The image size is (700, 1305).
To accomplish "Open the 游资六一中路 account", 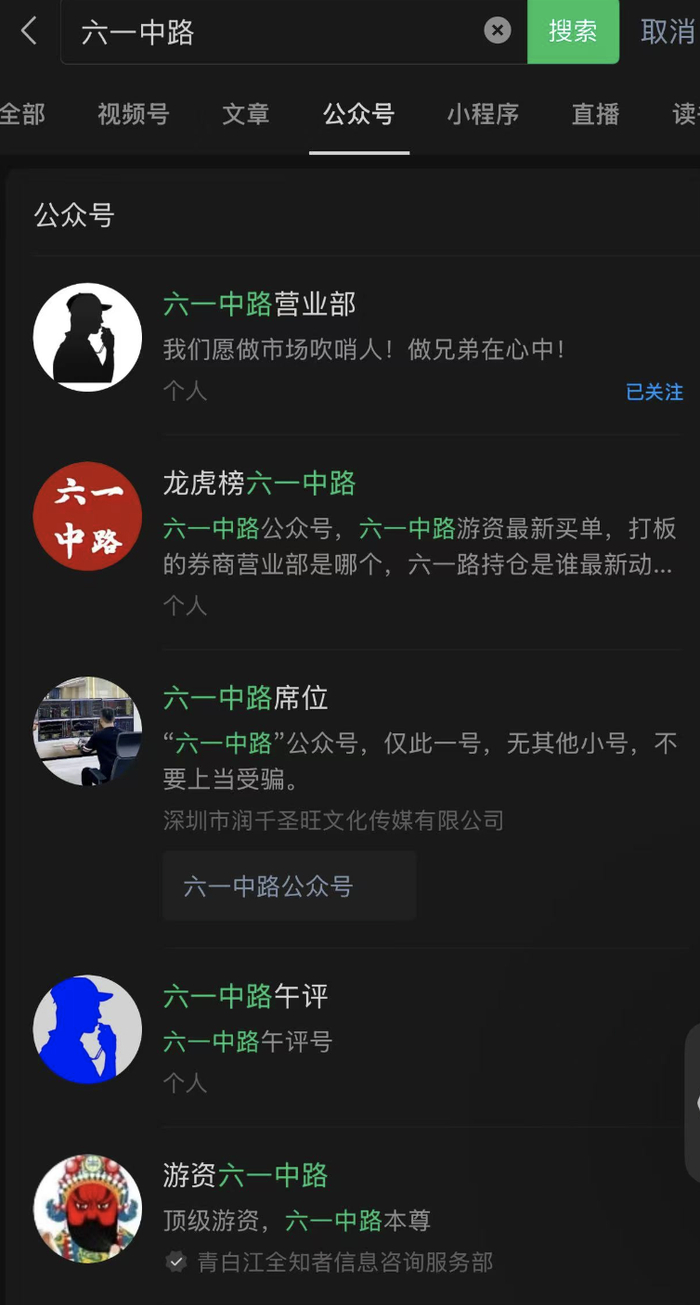I will 246,1176.
